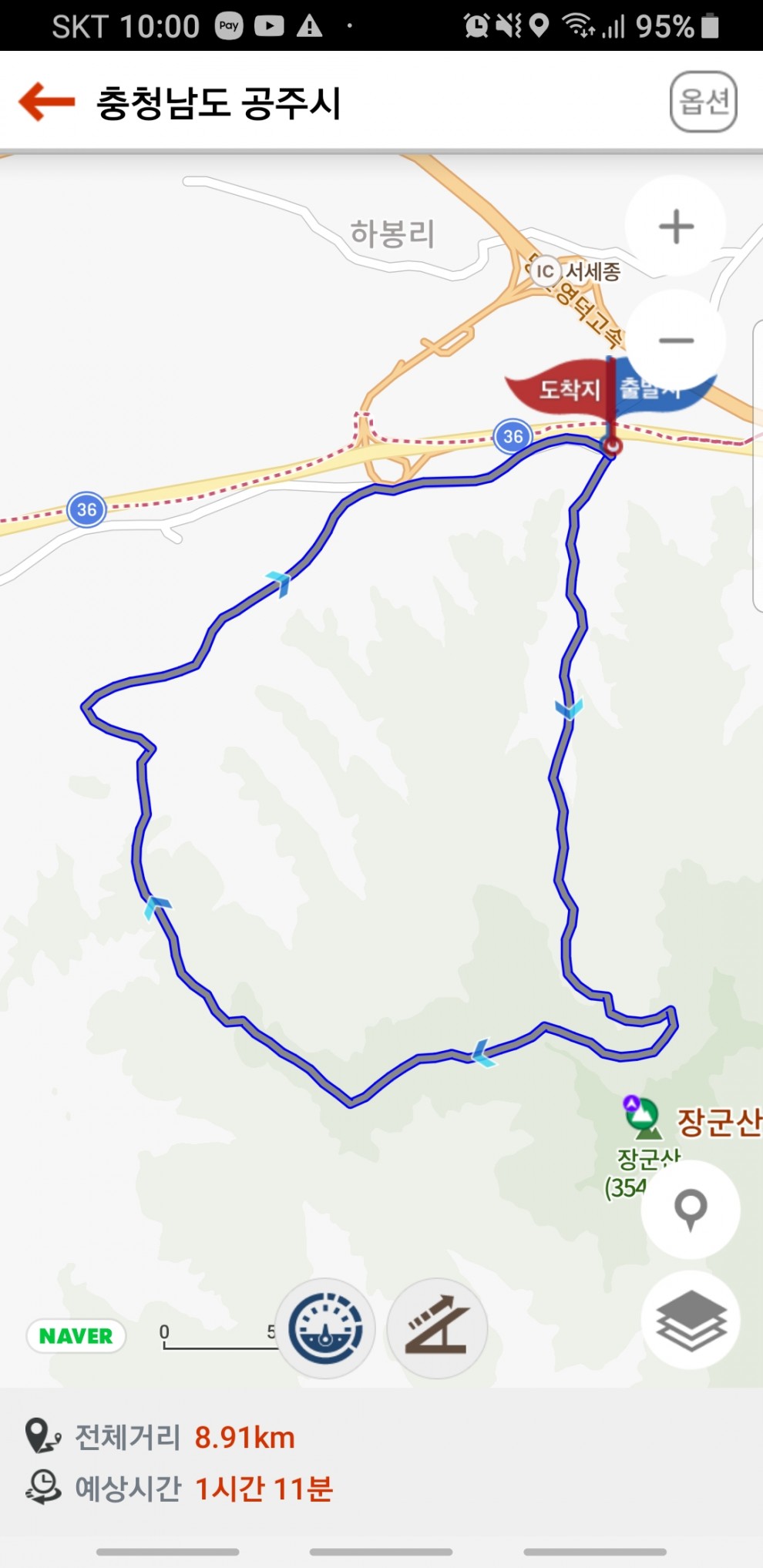Image resolution: width=763 pixels, height=1568 pixels.
Task: Open the 옵션 options button
Action: pyautogui.click(x=703, y=102)
